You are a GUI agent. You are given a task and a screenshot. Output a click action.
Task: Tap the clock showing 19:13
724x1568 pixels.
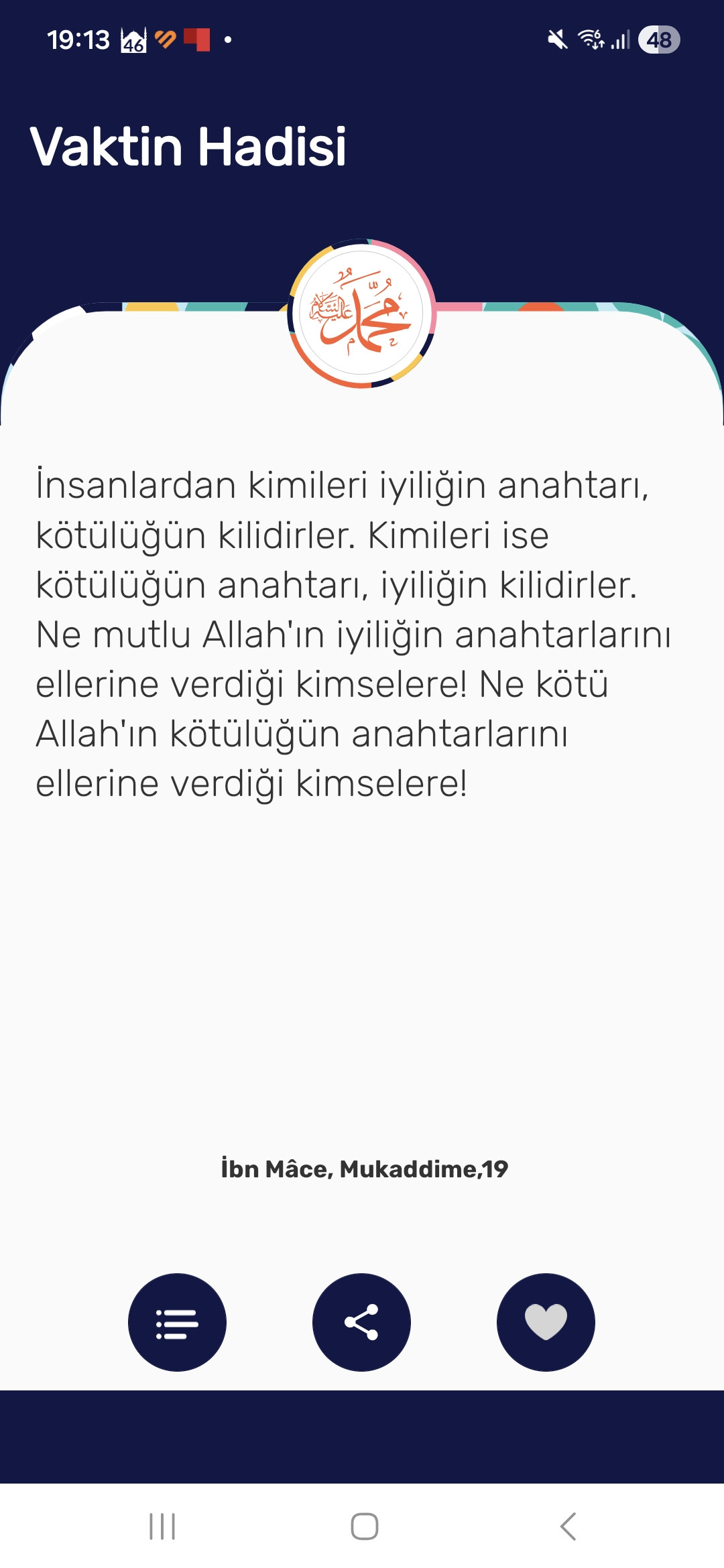78,40
